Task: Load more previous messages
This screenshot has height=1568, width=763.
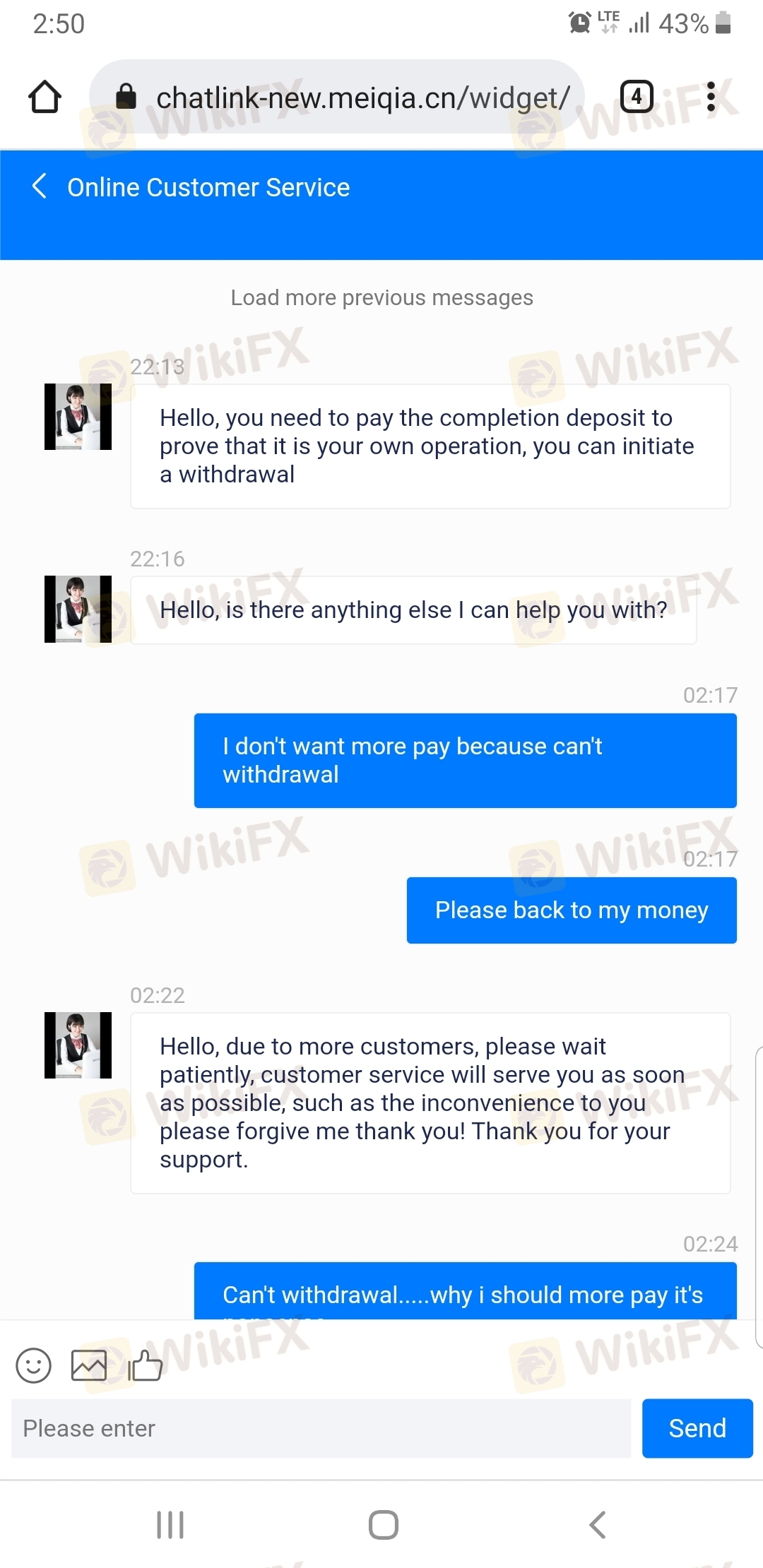Action: (381, 297)
